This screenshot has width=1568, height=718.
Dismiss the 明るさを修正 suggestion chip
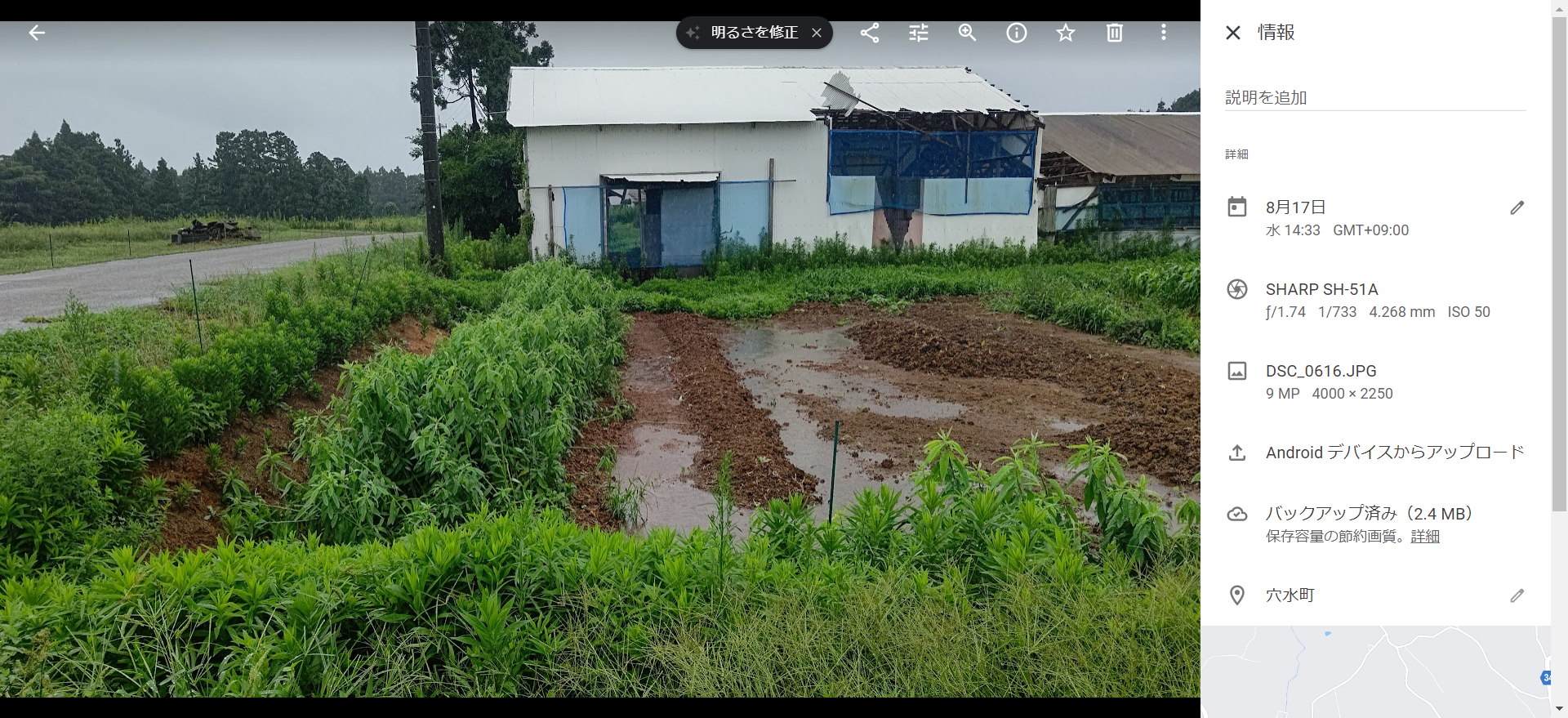click(x=816, y=33)
